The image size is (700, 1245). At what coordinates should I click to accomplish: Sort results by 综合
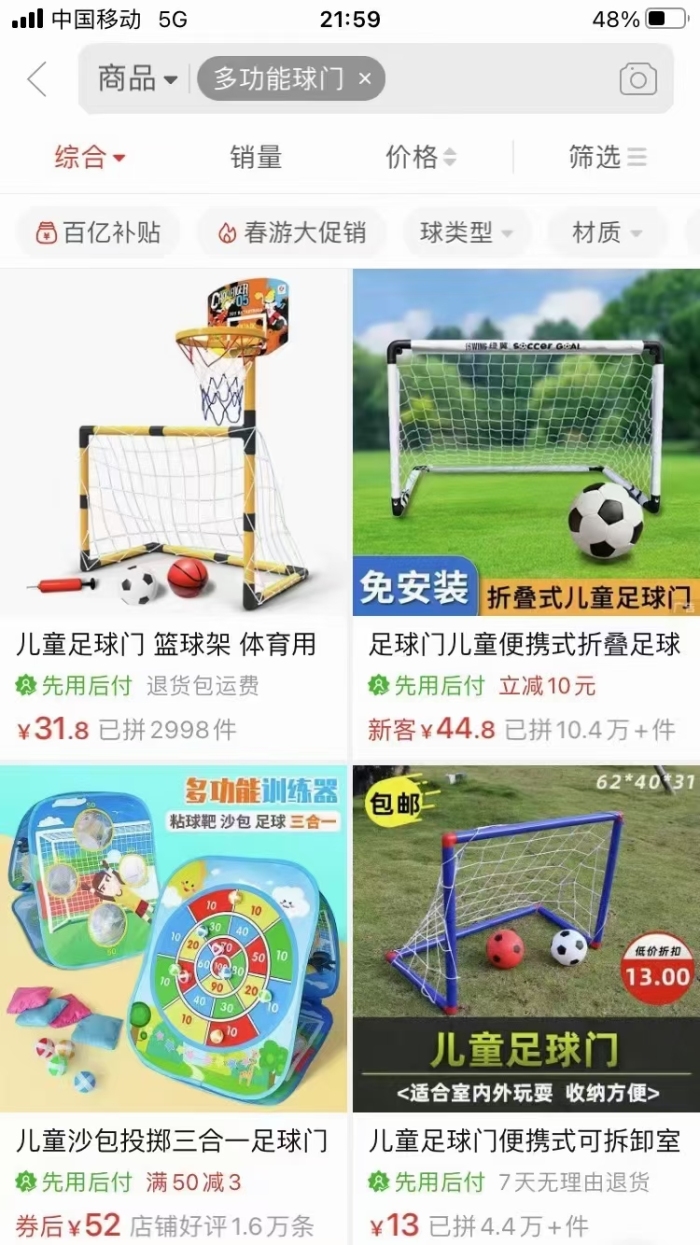point(90,157)
